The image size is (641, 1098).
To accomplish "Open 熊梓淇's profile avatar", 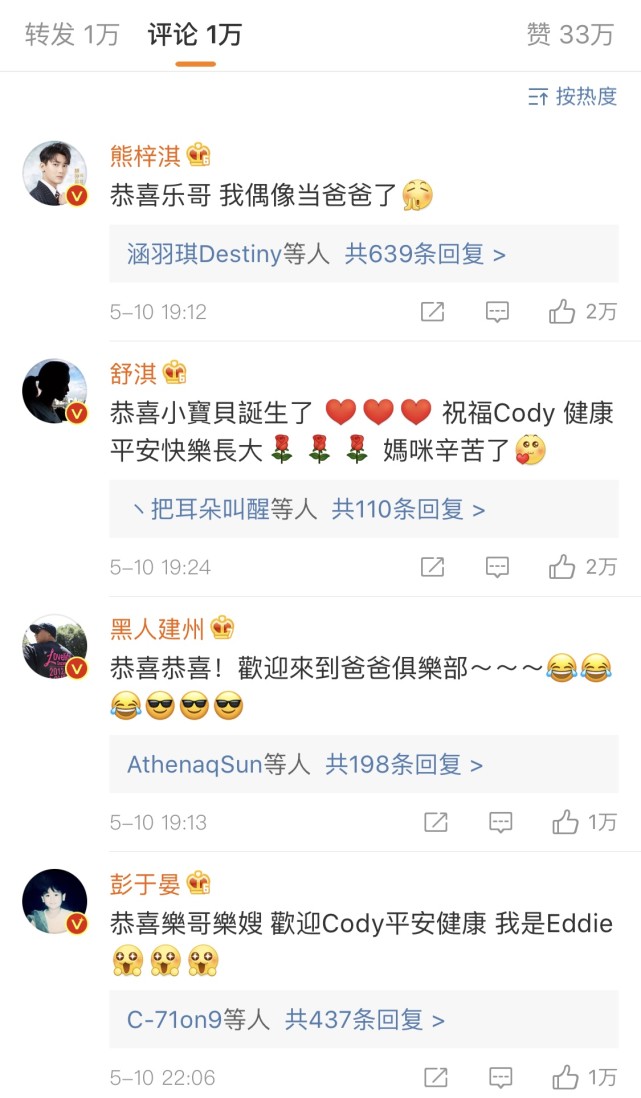I will pos(55,173).
